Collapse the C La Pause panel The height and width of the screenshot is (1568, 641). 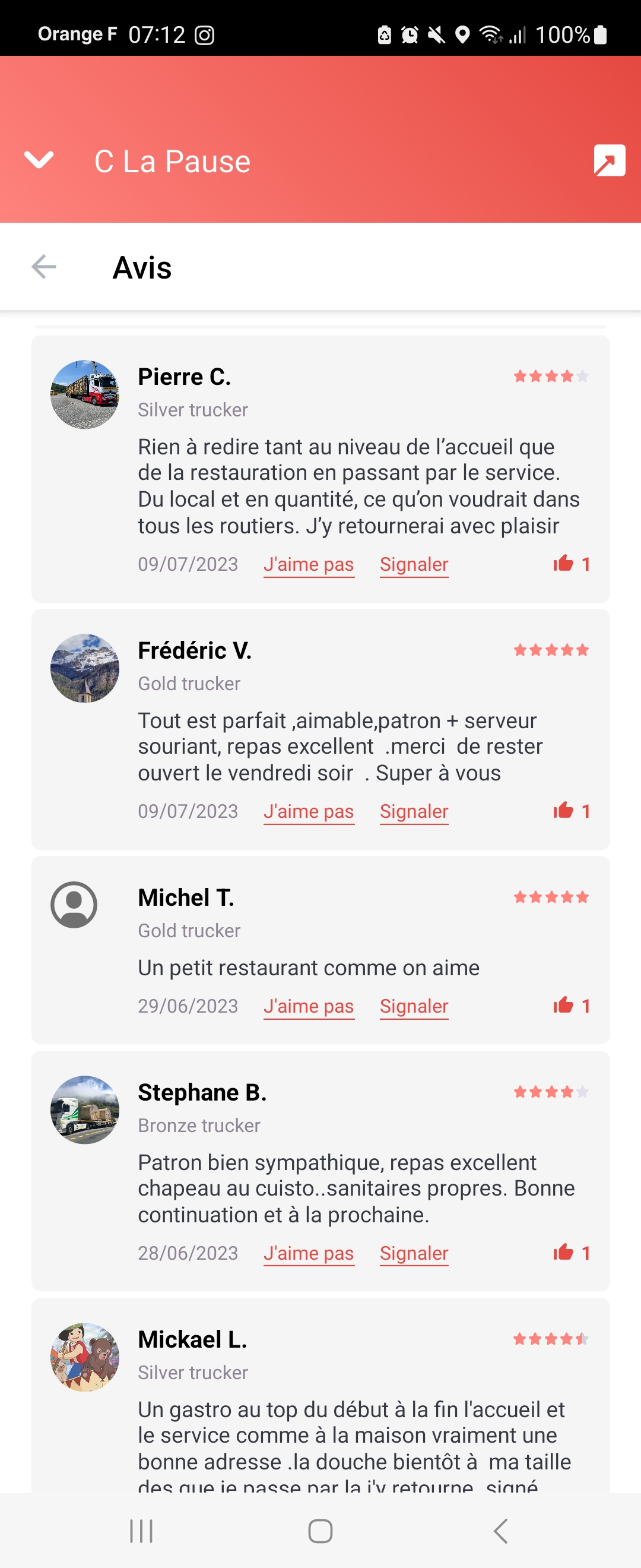(39, 161)
